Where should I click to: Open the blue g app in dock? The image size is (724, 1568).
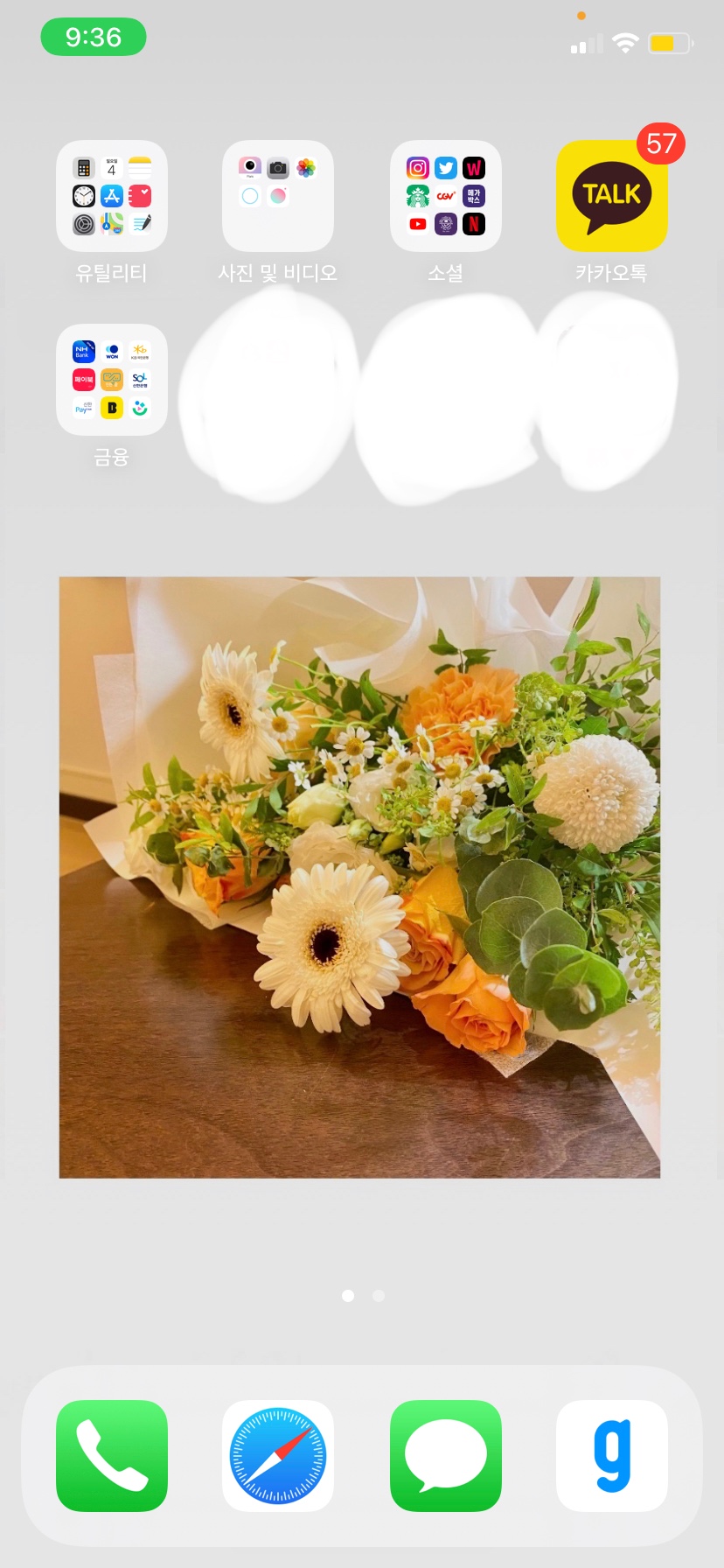click(x=612, y=1456)
